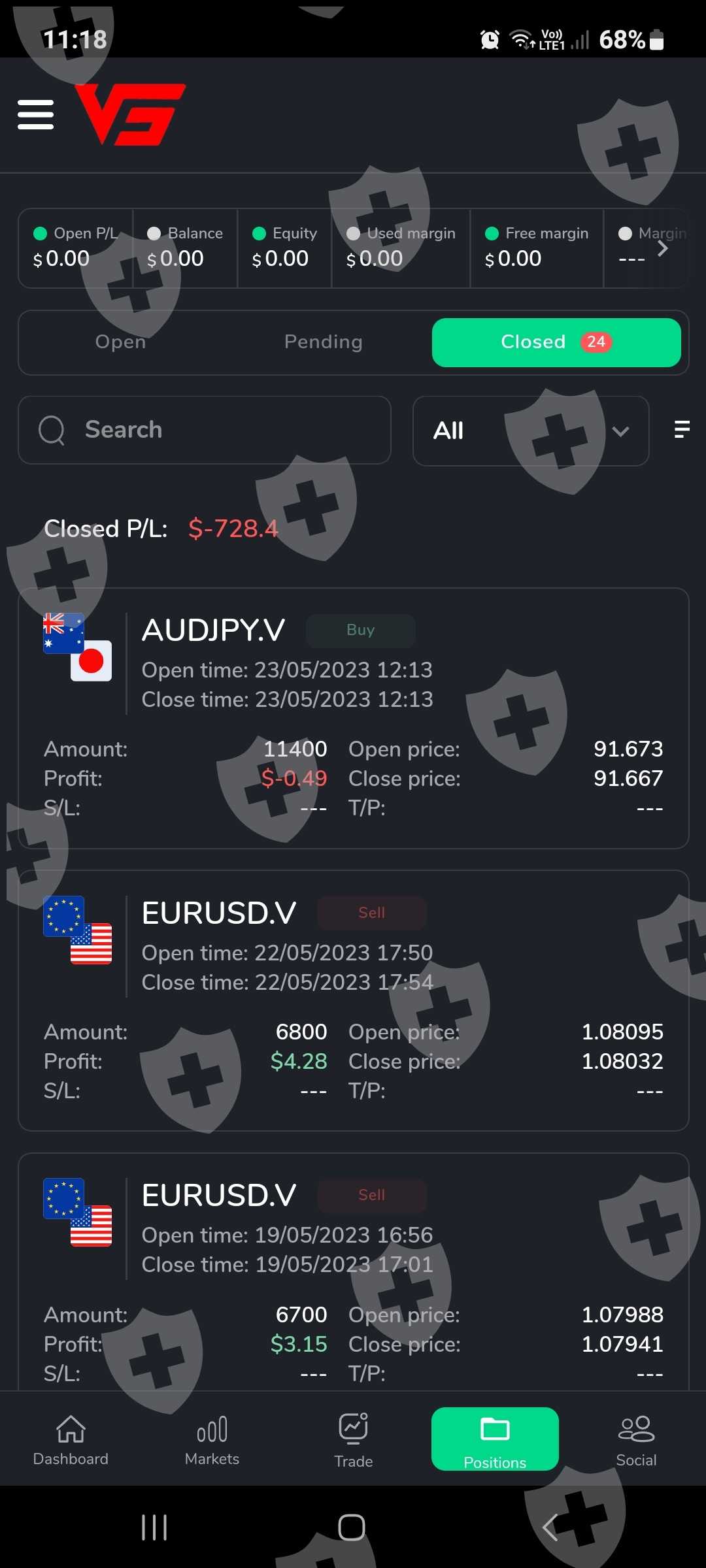The image size is (706, 1568).
Task: Open the EURUSD.V trade closed on 22/05/2023
Action: (x=353, y=1000)
